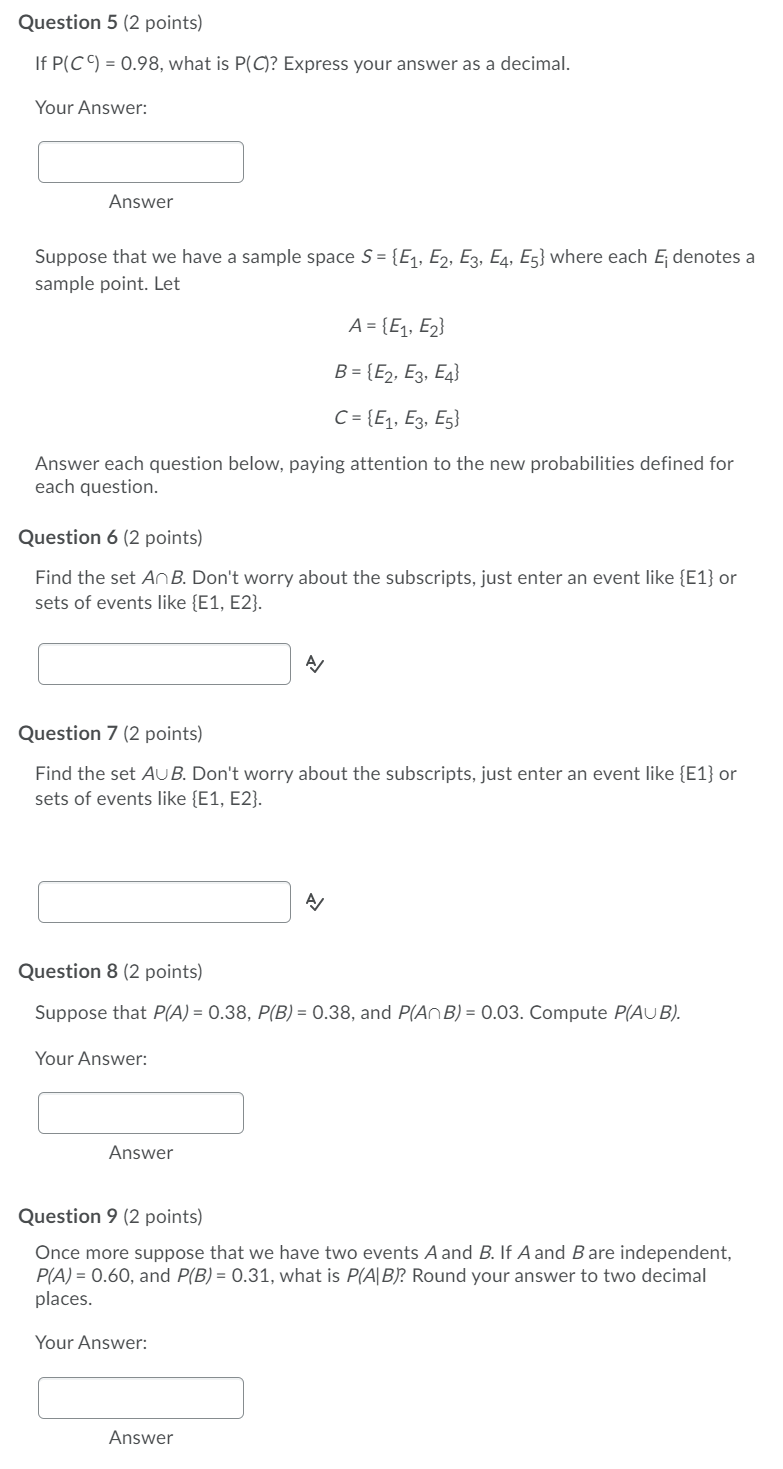Click inside the Question 5 answer box
The width and height of the screenshot is (783, 1469).
[141, 160]
